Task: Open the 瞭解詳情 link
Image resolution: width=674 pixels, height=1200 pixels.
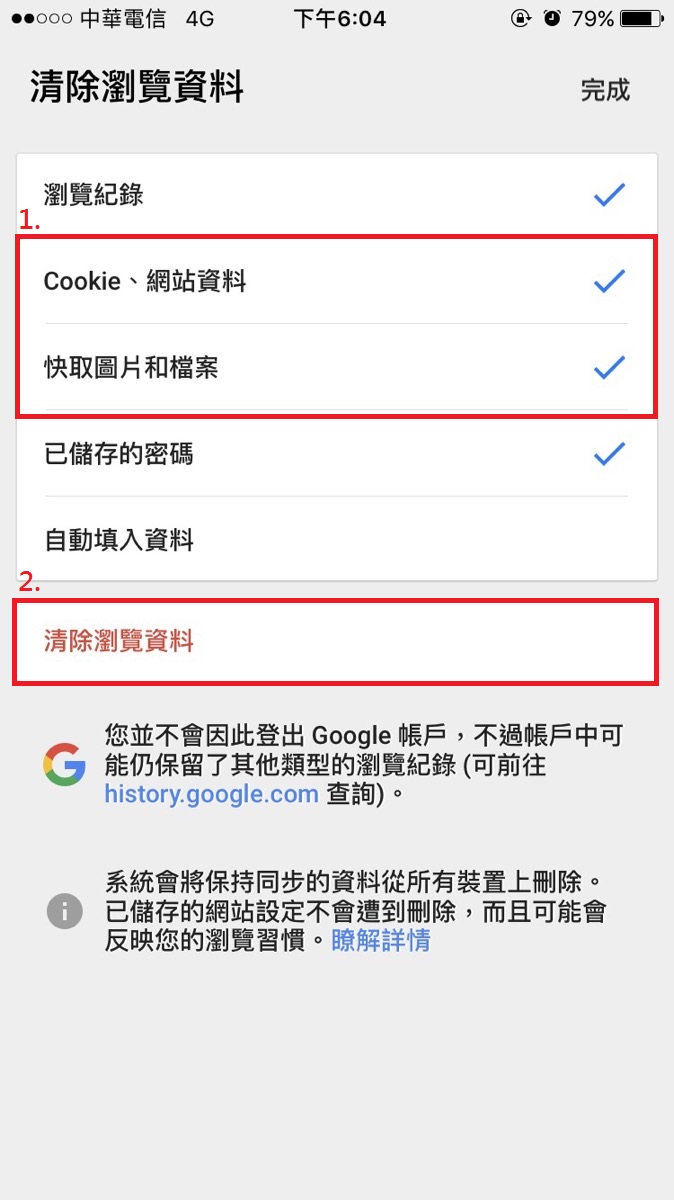Action: [380, 941]
